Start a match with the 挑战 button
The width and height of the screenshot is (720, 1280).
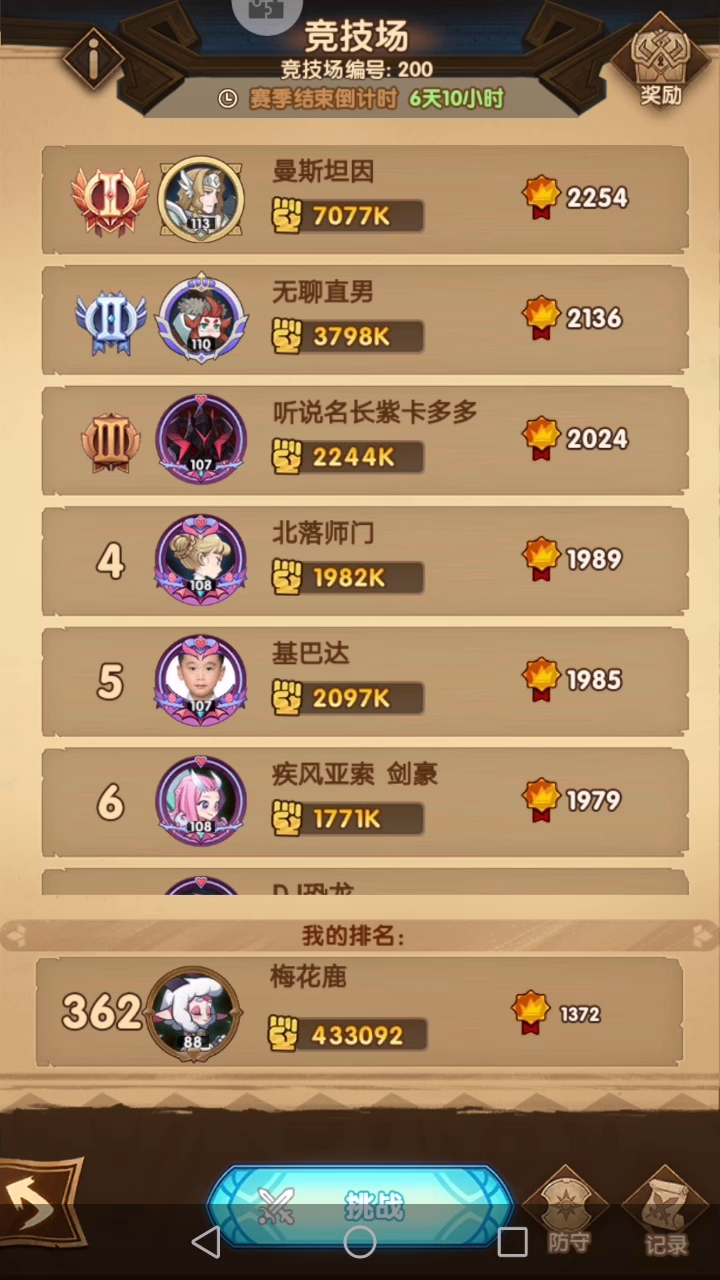[360, 1206]
